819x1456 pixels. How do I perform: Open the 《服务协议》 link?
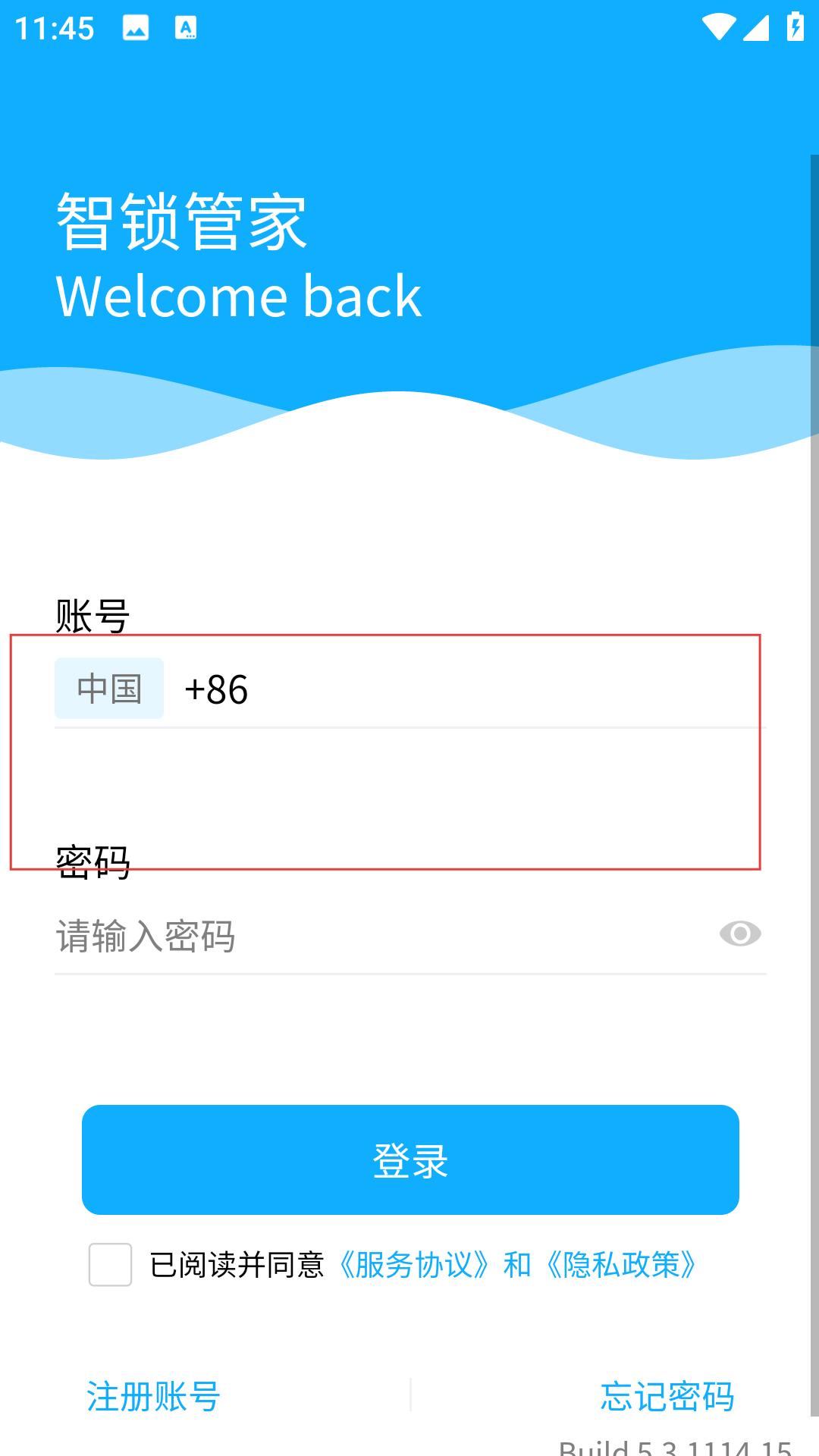click(x=414, y=1265)
